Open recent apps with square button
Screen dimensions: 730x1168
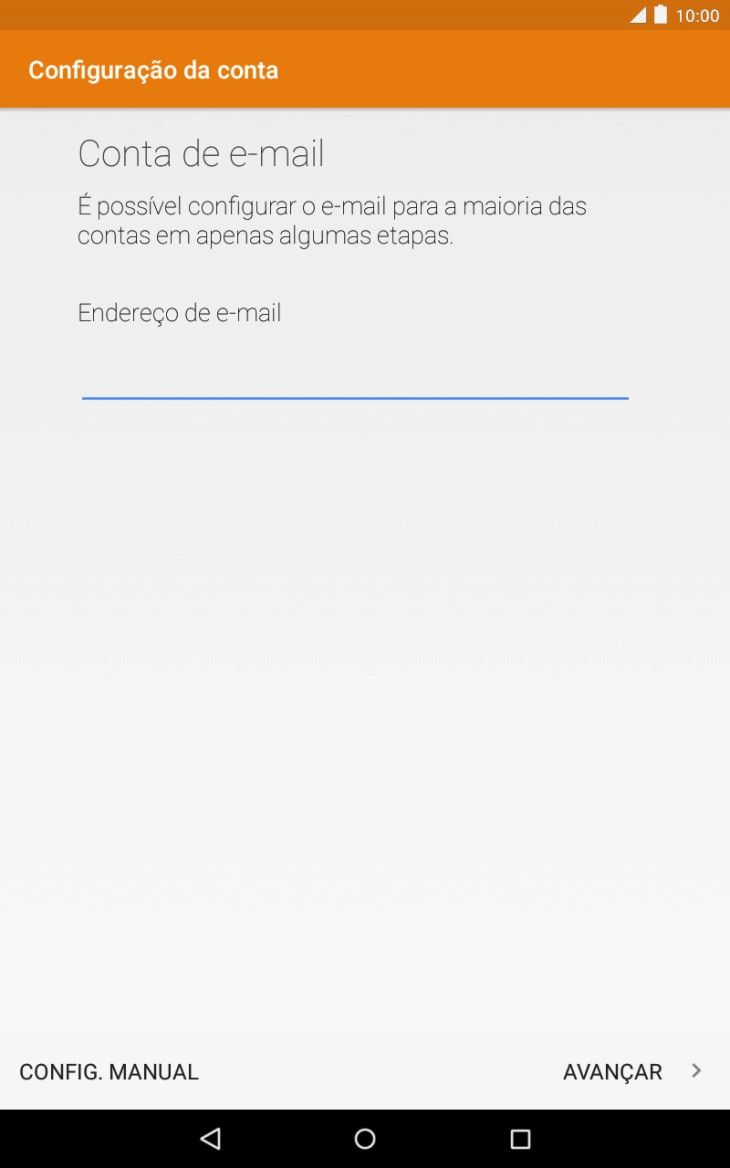519,1137
